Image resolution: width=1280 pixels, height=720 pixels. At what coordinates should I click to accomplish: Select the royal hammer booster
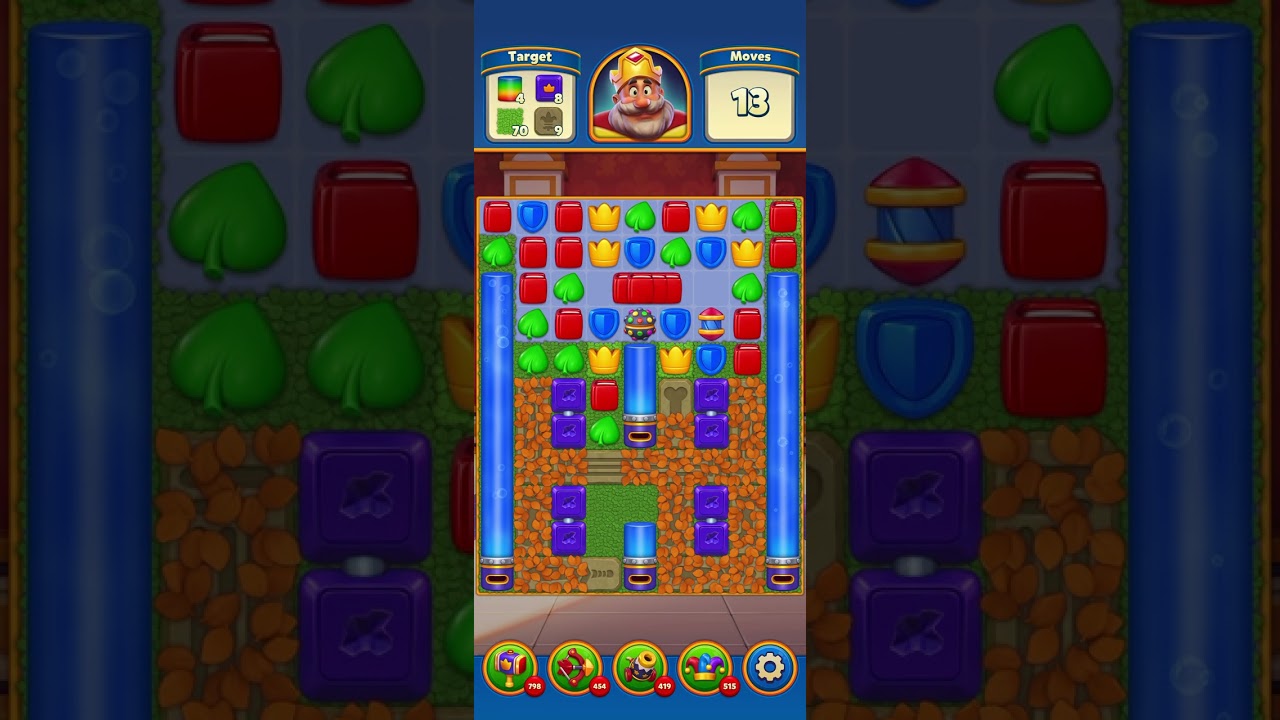[x=510, y=667]
